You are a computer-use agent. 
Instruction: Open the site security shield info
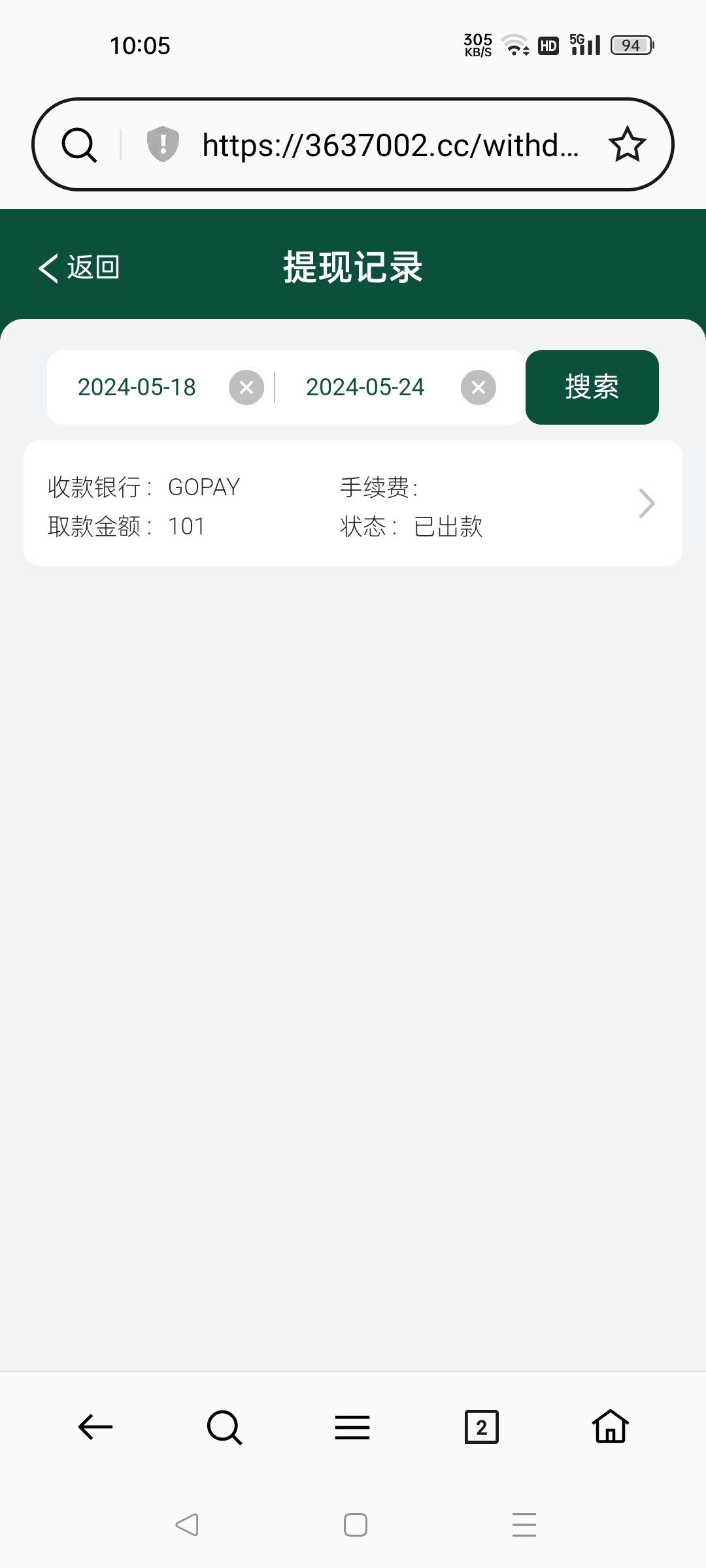[x=163, y=144]
